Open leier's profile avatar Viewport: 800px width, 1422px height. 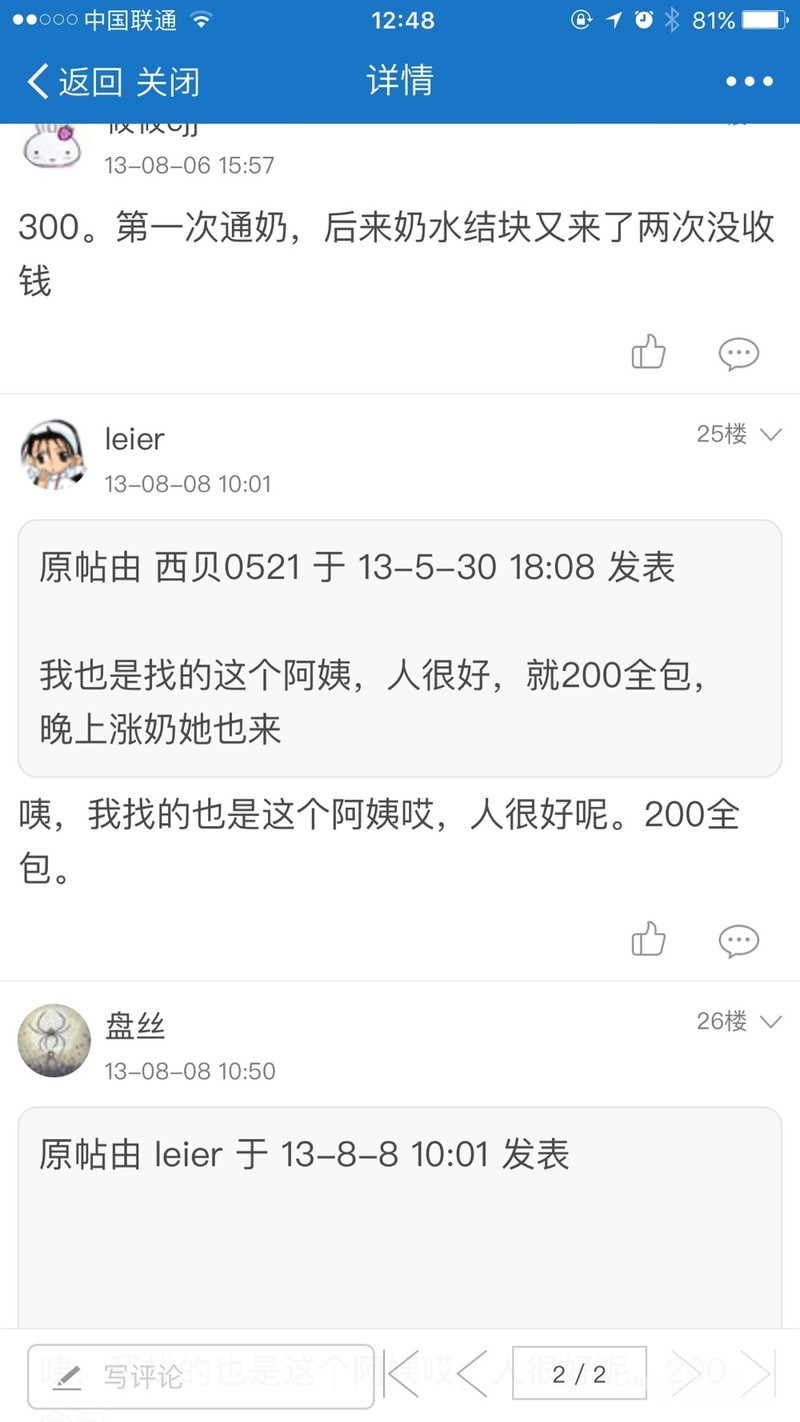[53, 455]
